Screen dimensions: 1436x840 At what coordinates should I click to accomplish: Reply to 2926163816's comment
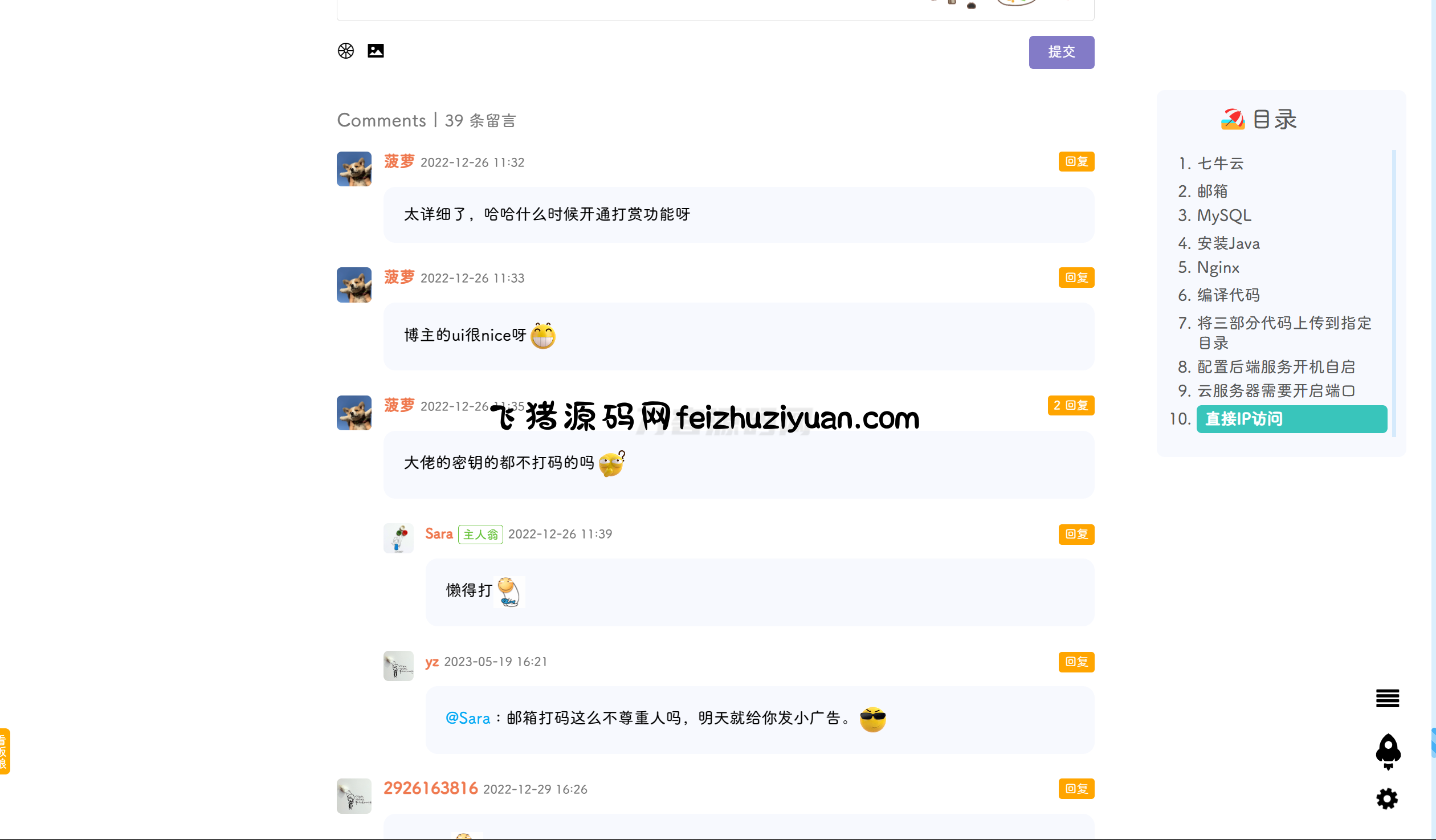point(1076,789)
